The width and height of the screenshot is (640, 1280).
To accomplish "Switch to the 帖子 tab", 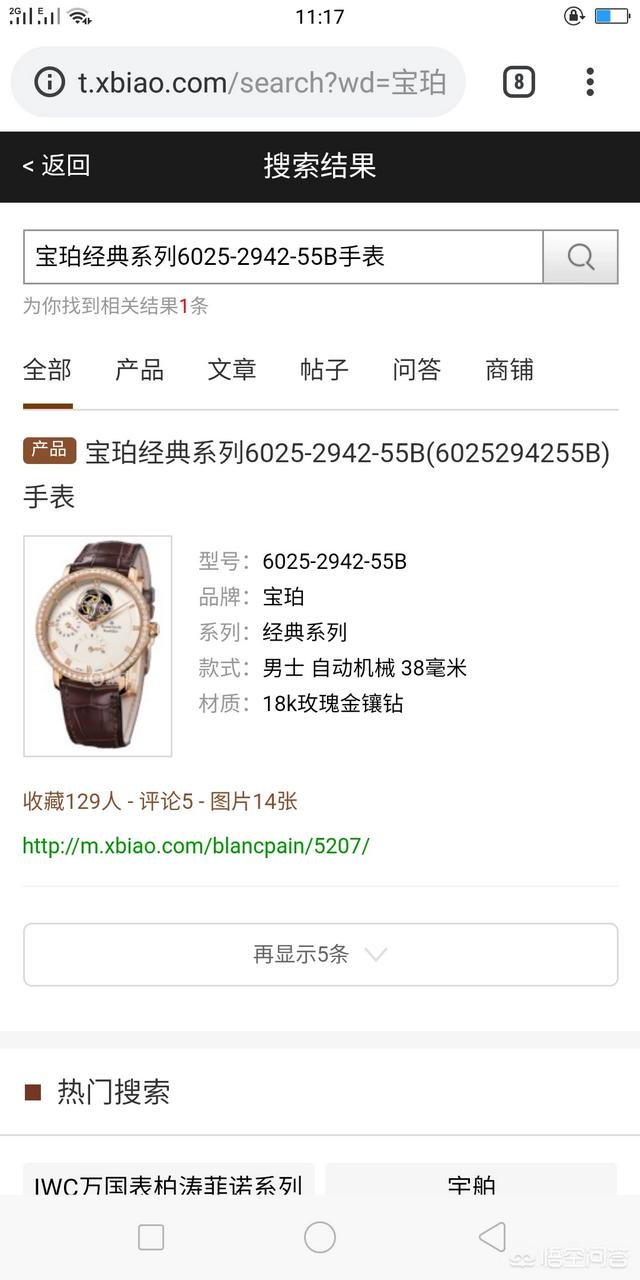I will [x=324, y=370].
